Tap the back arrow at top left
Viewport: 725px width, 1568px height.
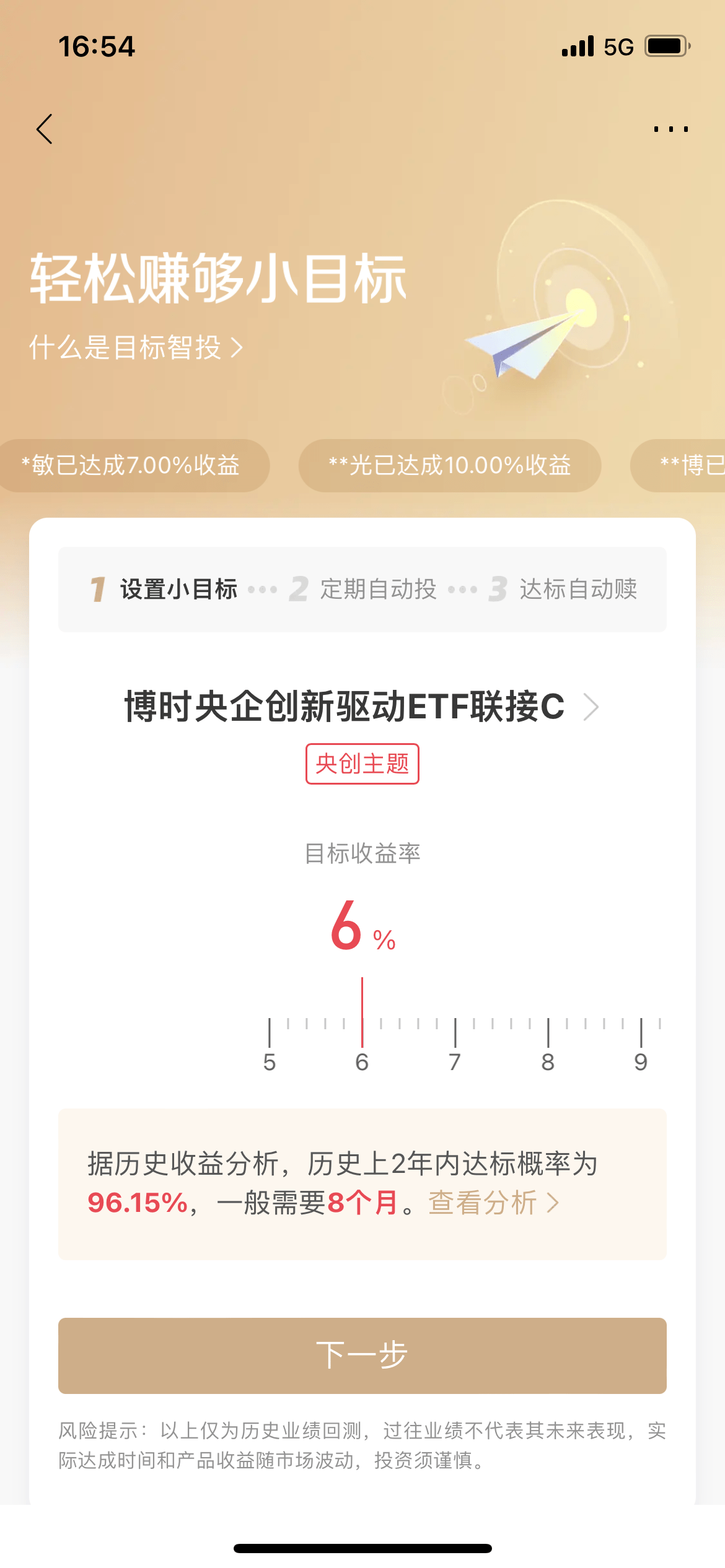[43, 129]
